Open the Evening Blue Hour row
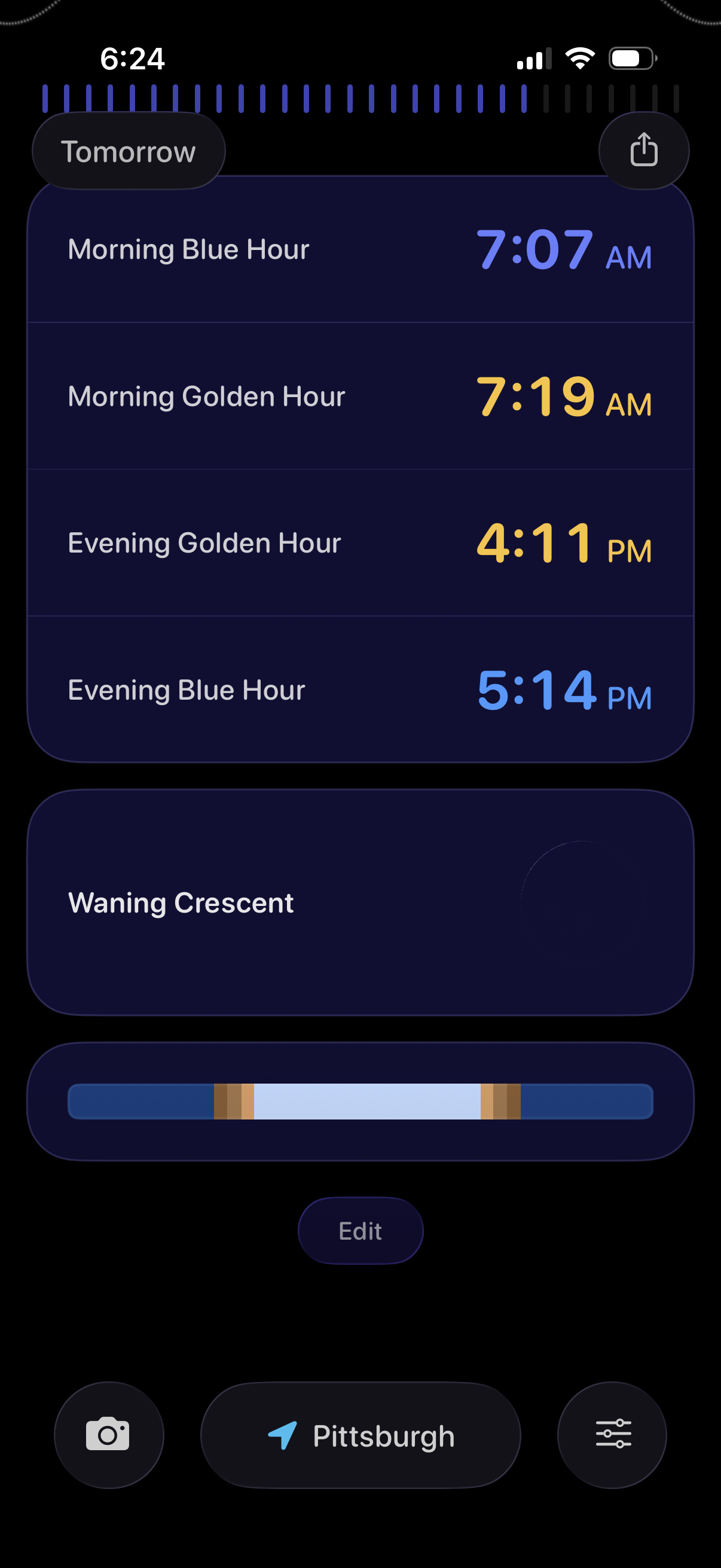Screen dimensions: 721x1568 click(360, 690)
